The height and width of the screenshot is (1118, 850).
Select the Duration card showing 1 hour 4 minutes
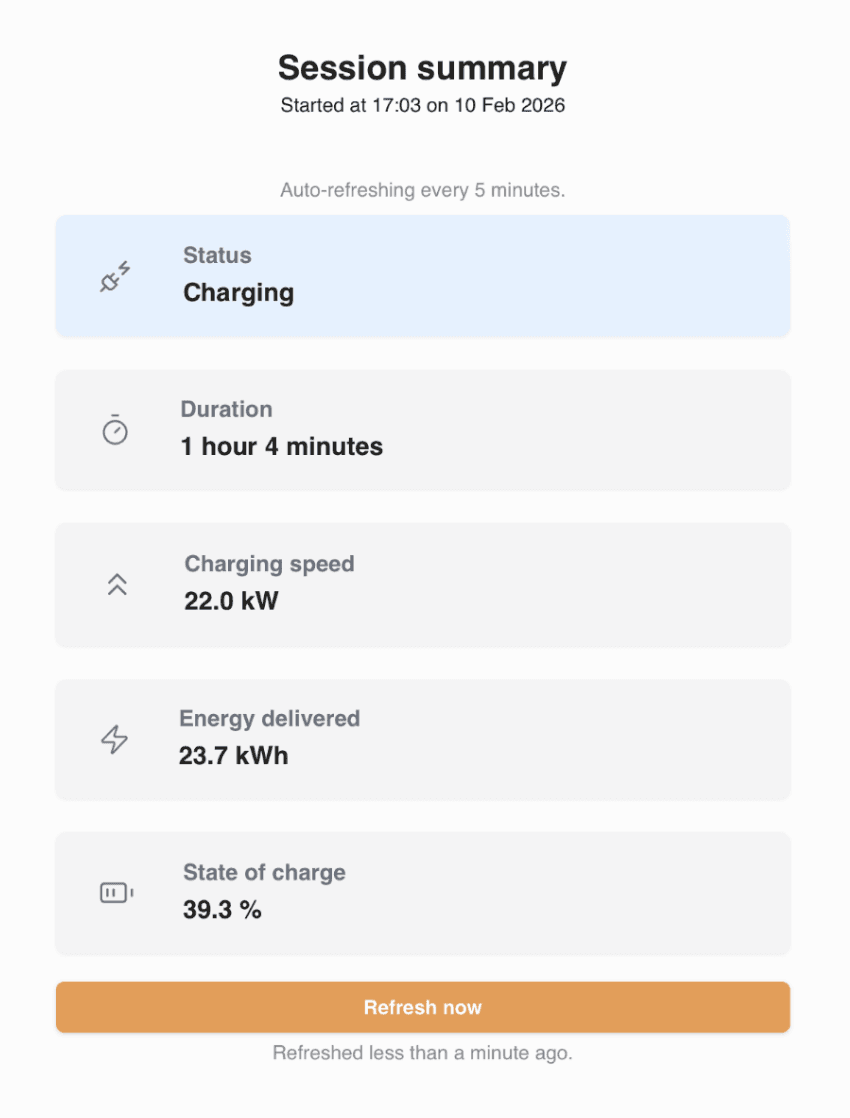422,430
